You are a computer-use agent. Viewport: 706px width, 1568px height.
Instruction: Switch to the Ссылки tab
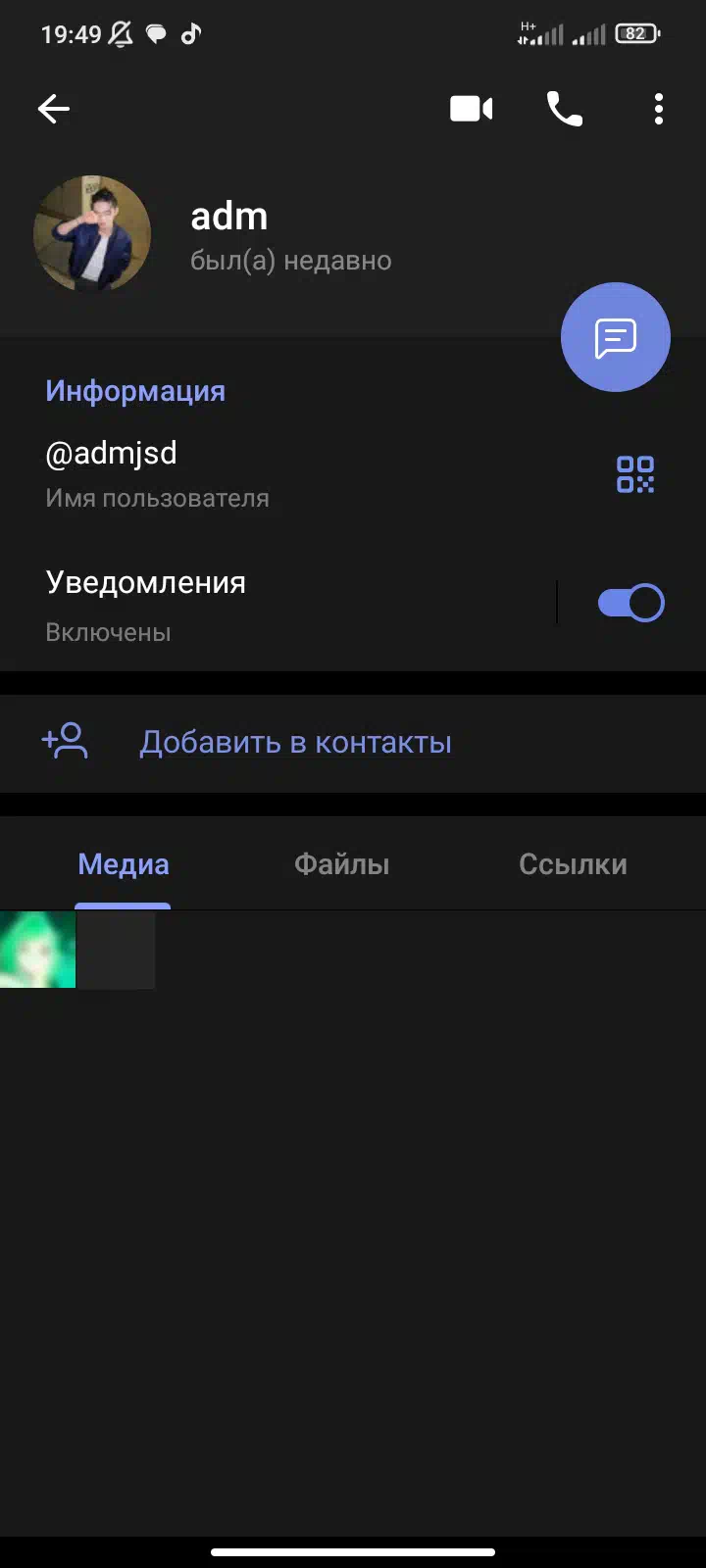[573, 864]
